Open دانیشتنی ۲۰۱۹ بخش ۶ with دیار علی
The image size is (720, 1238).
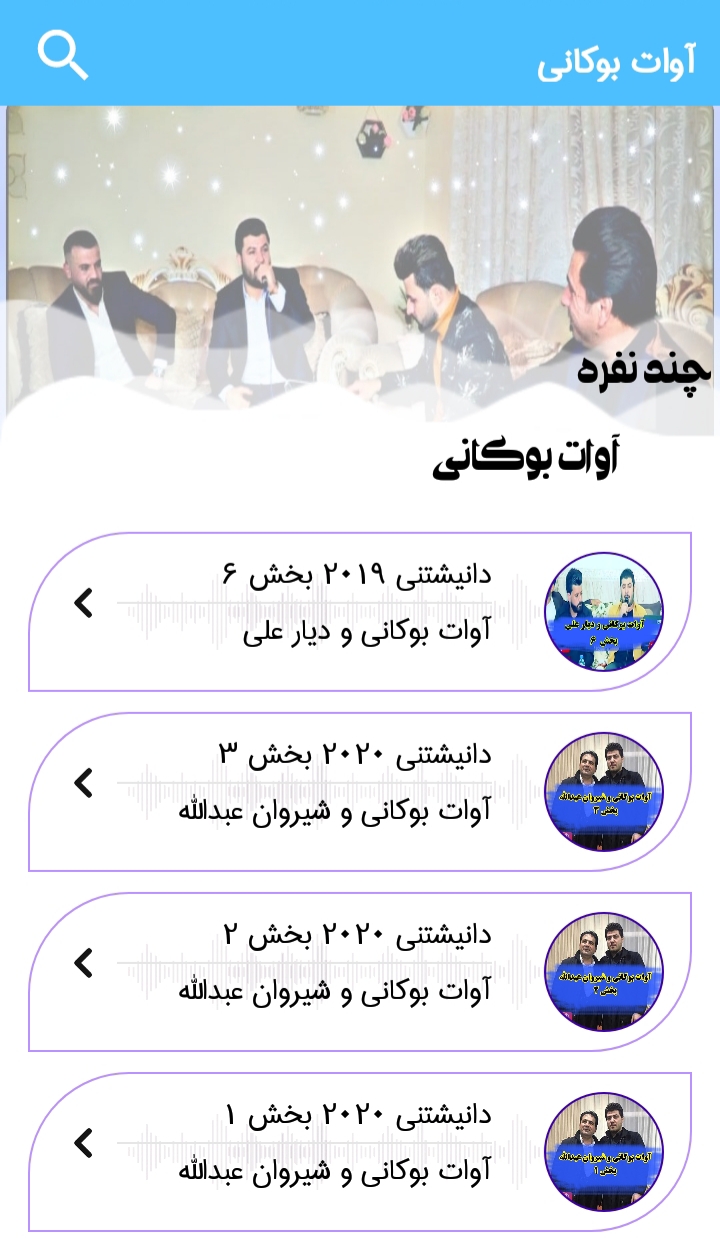pyautogui.click(x=360, y=611)
